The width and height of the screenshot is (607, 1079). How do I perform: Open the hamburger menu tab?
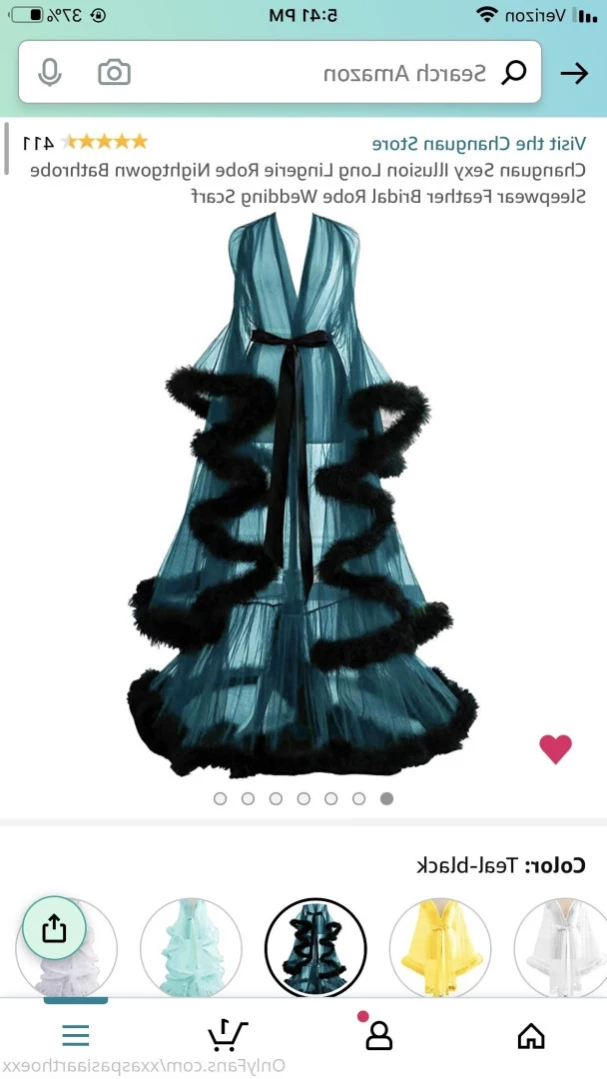click(x=76, y=1035)
